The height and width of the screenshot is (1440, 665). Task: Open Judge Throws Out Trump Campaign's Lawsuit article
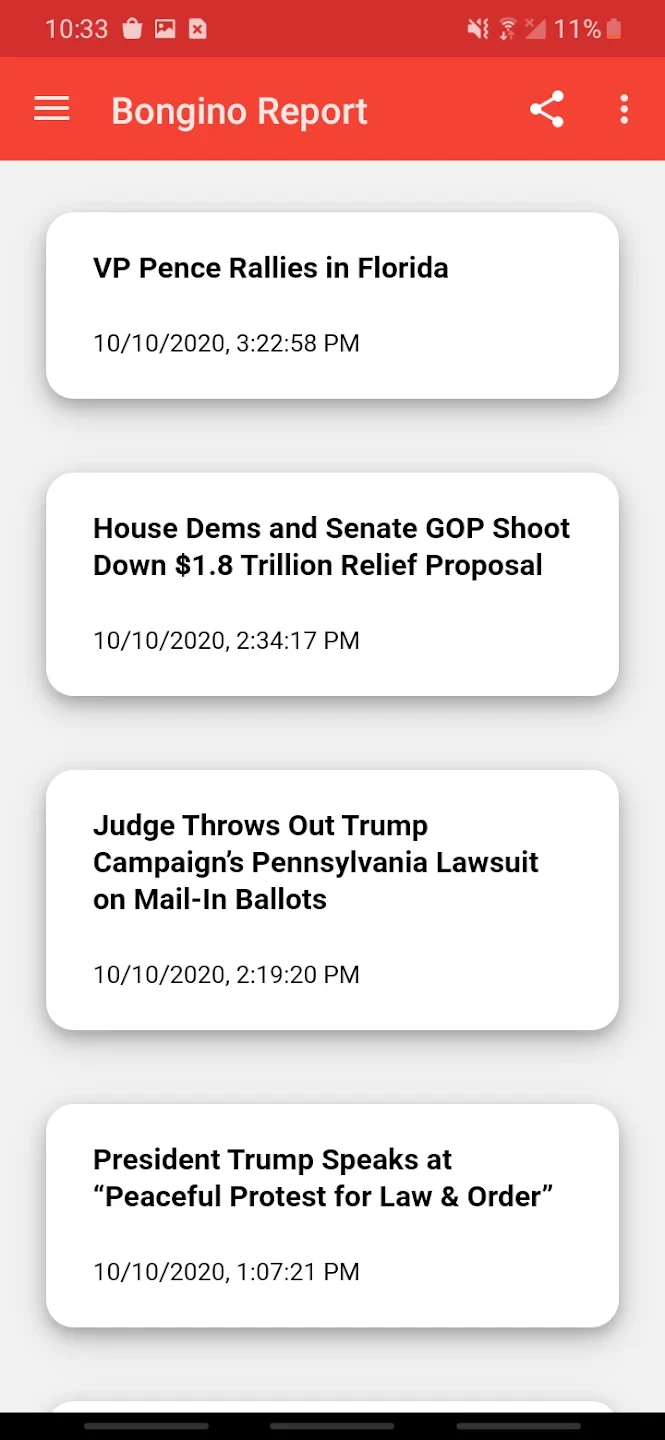pyautogui.click(x=332, y=899)
